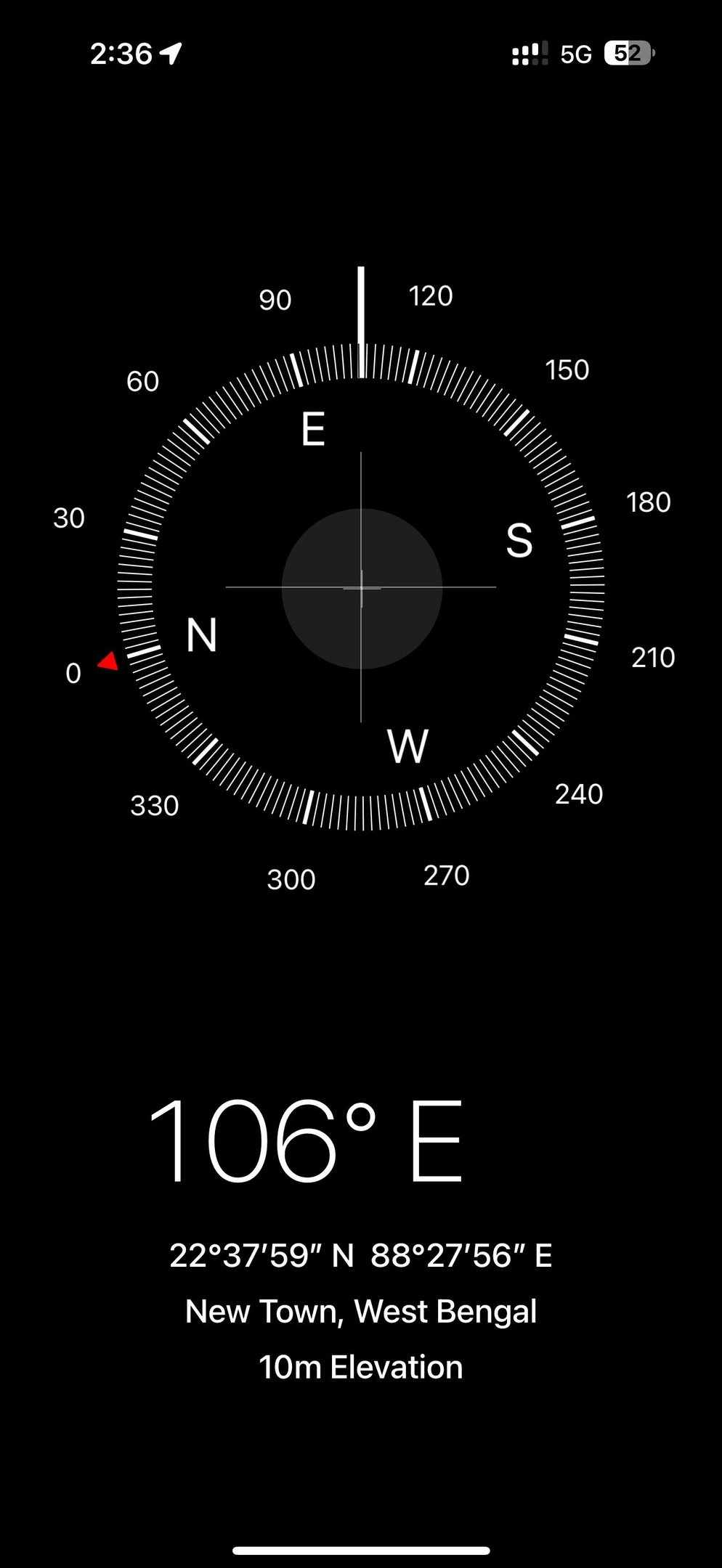Tap the compass dial to lock the bearing
Screen dimensions: 722x1568
pyautogui.click(x=361, y=587)
